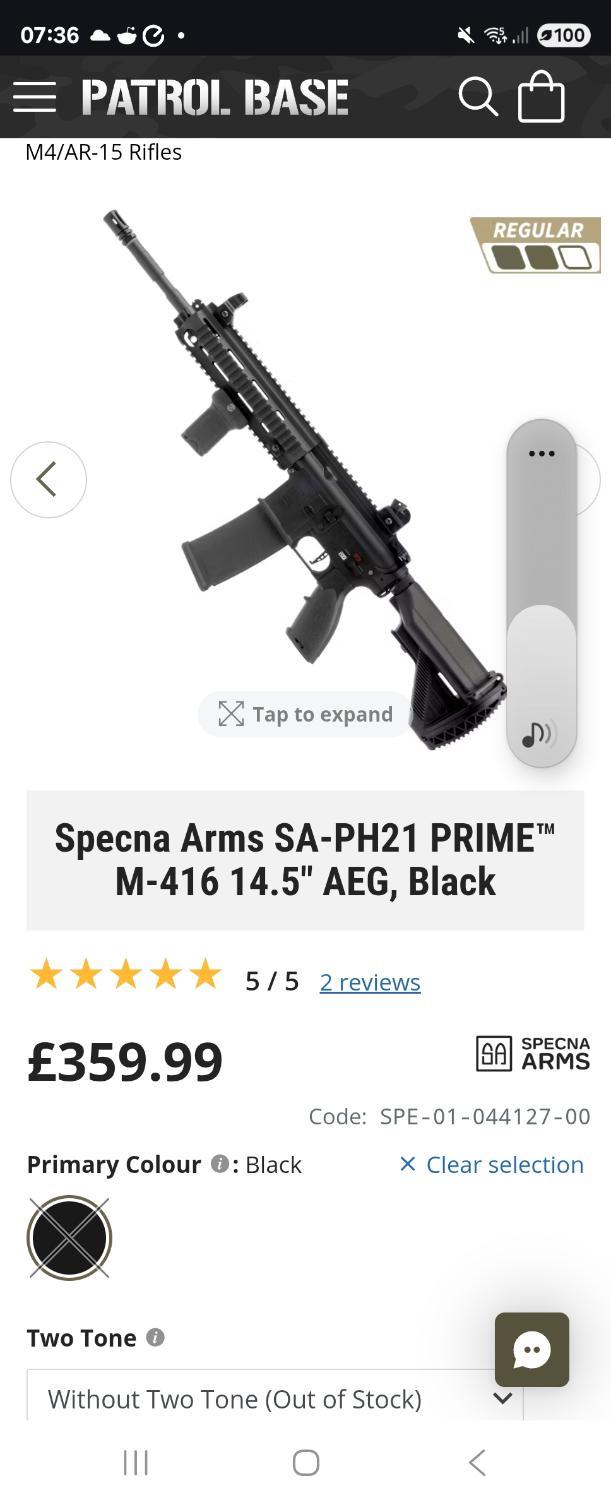
Task: Show the previous product image
Action: coord(48,480)
